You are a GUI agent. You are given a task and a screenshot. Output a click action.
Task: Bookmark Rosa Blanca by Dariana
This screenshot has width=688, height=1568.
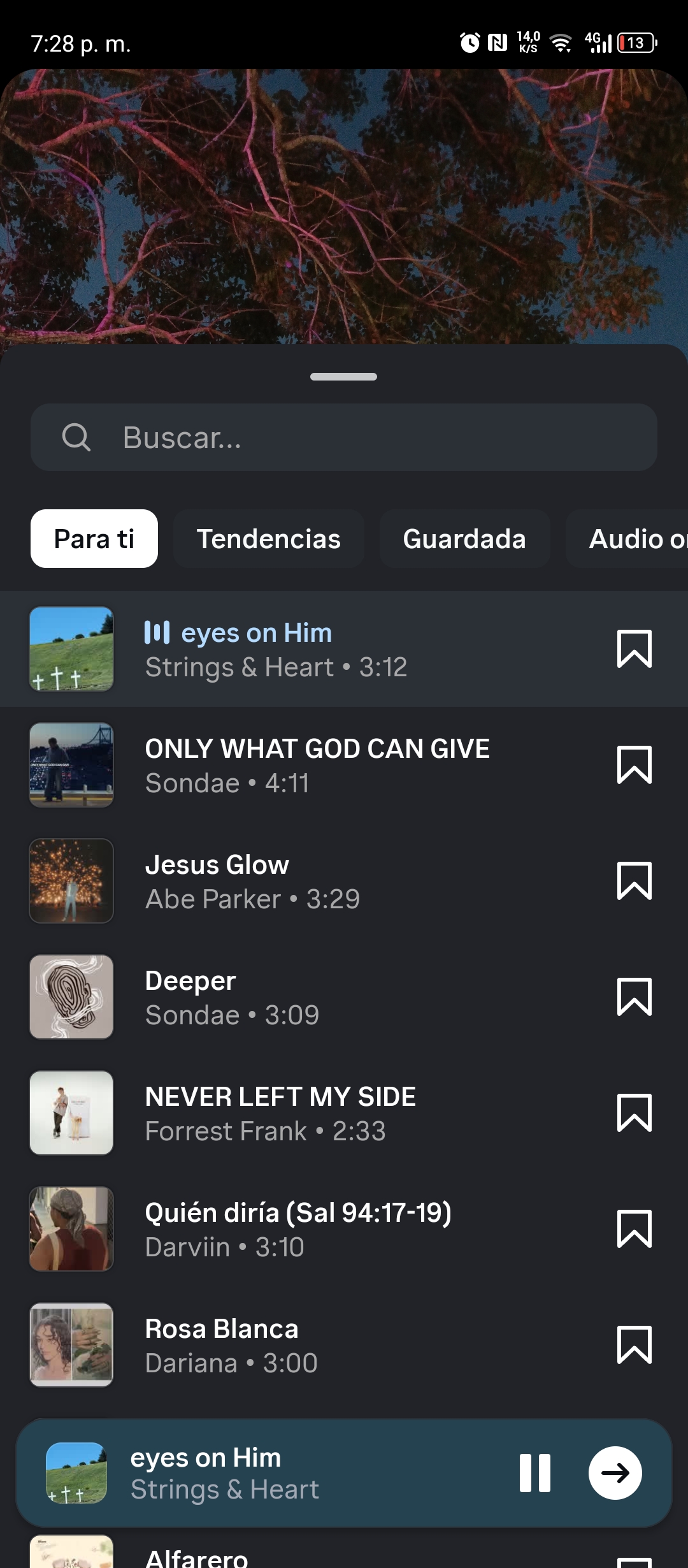[x=634, y=1345]
